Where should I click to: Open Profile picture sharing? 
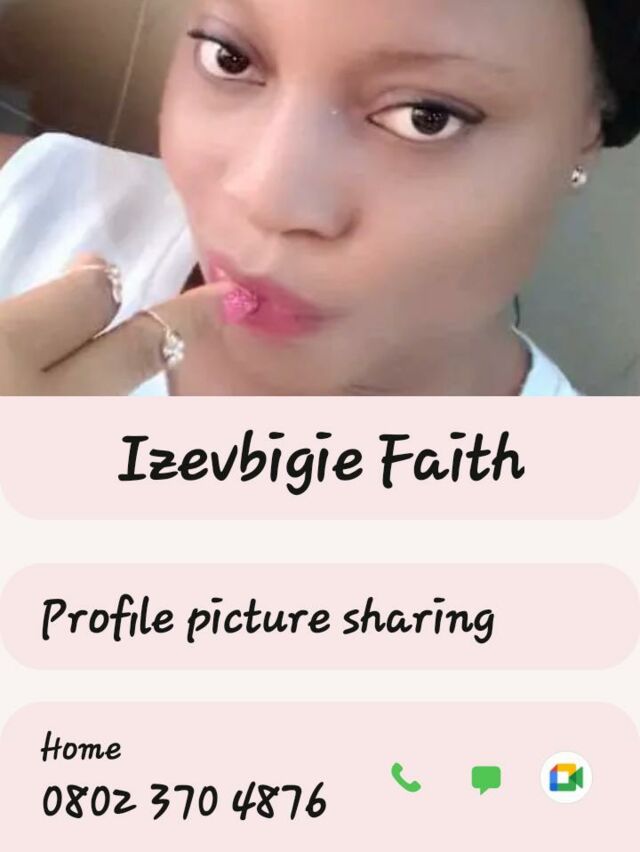tap(320, 616)
